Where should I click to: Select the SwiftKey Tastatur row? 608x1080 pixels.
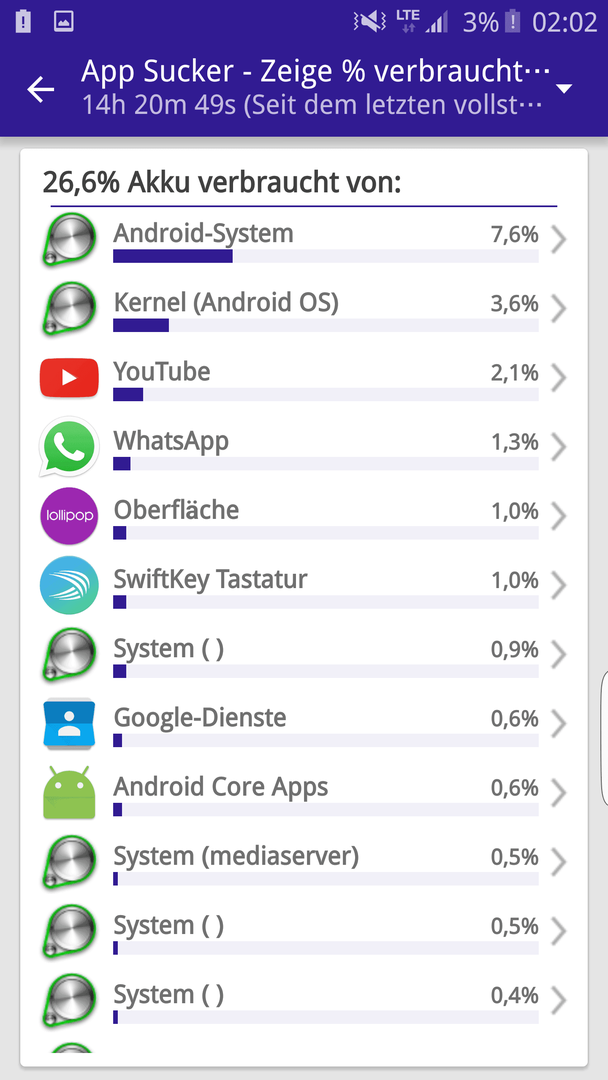(304, 585)
